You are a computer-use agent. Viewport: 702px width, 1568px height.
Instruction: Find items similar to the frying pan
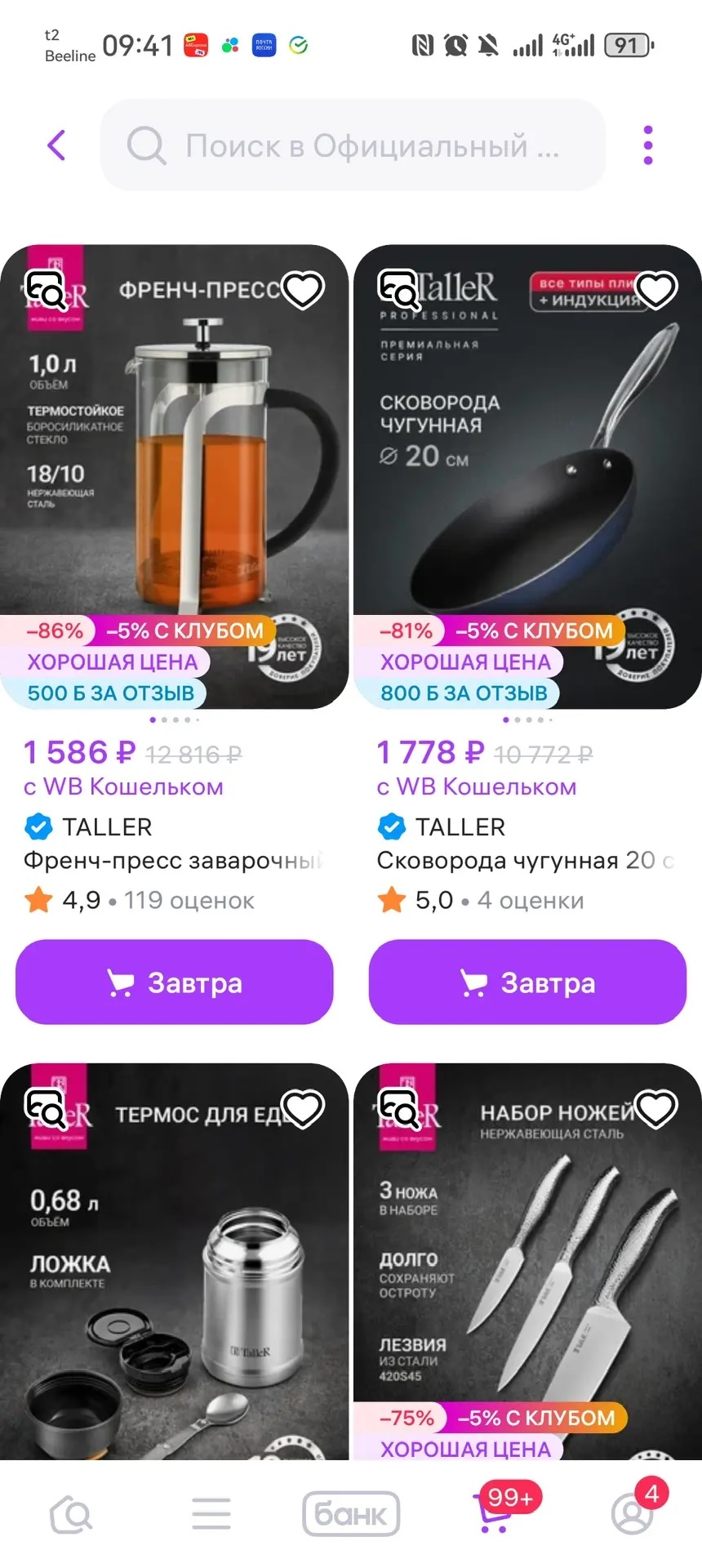398,288
